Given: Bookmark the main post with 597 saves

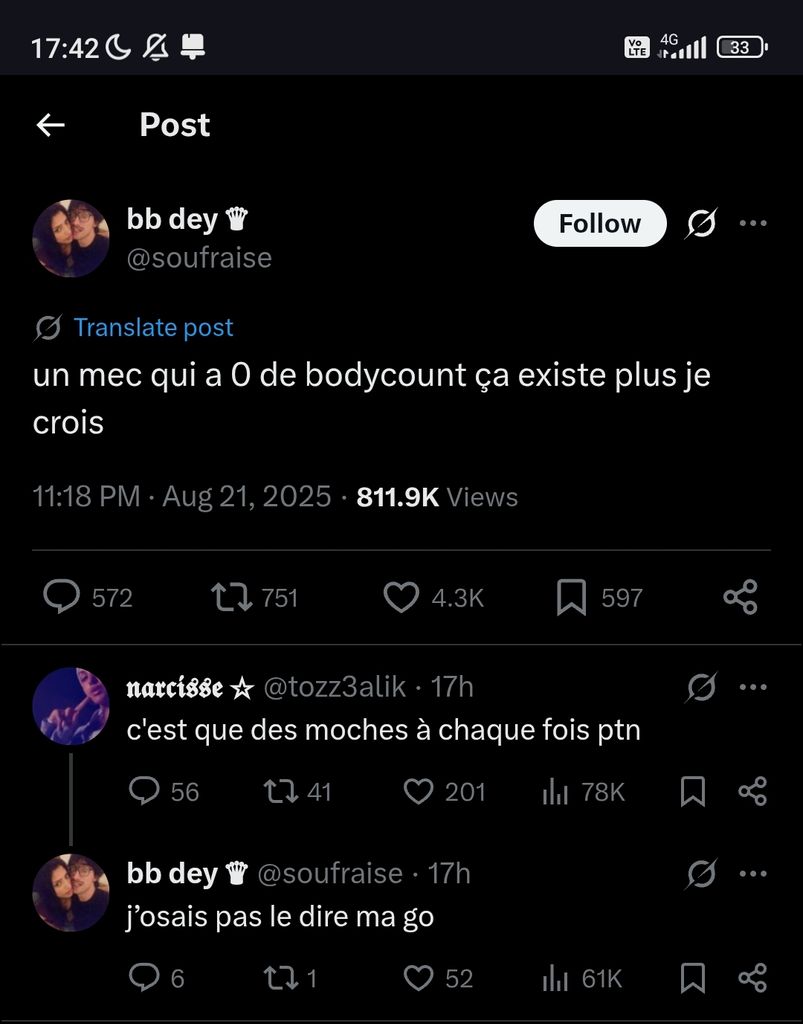Looking at the screenshot, I should click(x=571, y=597).
